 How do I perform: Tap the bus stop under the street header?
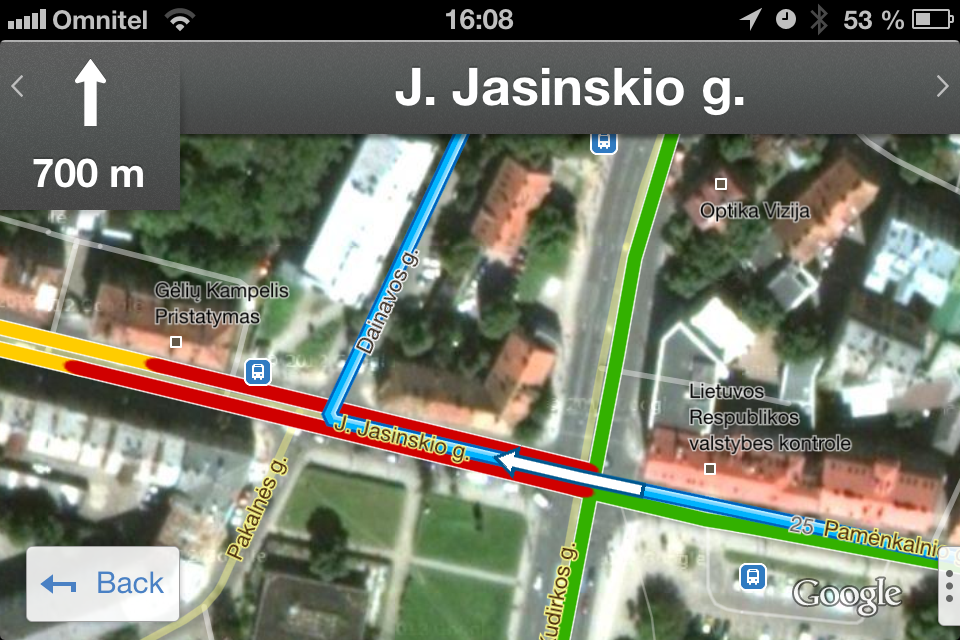click(602, 142)
